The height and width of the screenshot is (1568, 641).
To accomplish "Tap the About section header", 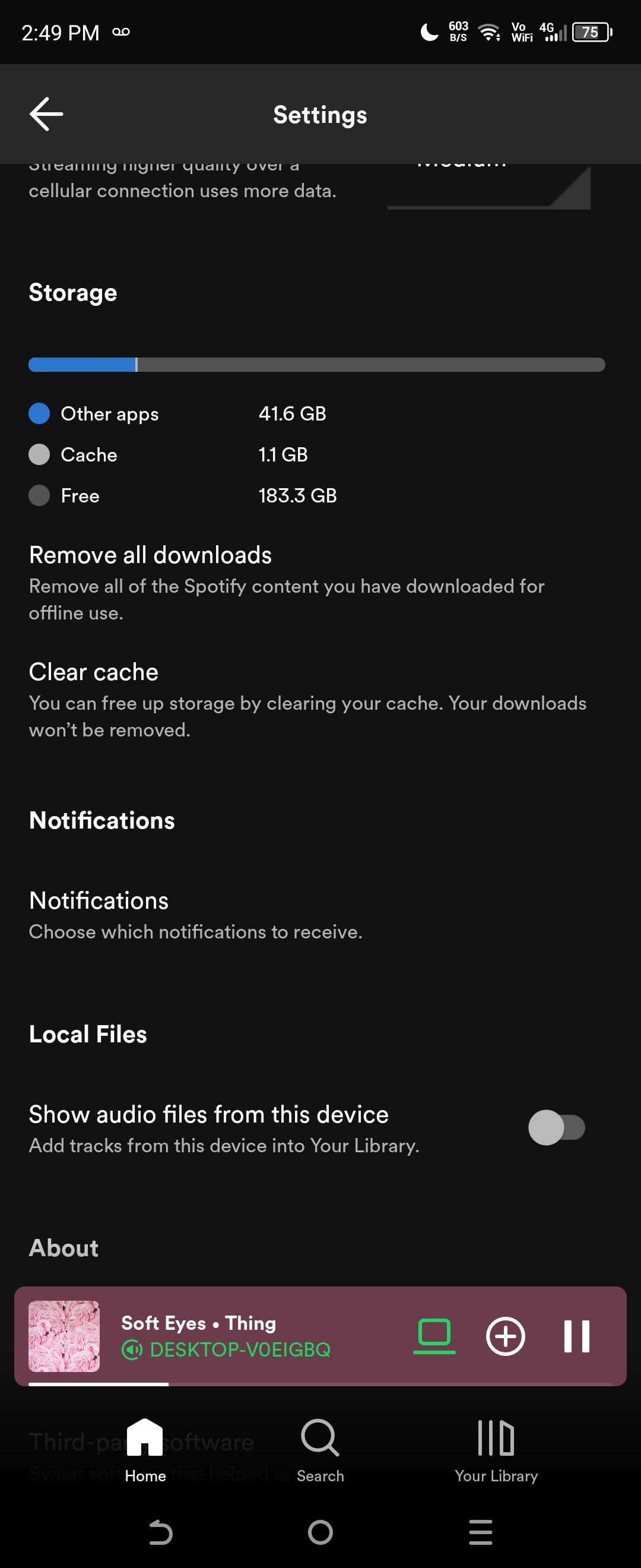I will pyautogui.click(x=63, y=1248).
